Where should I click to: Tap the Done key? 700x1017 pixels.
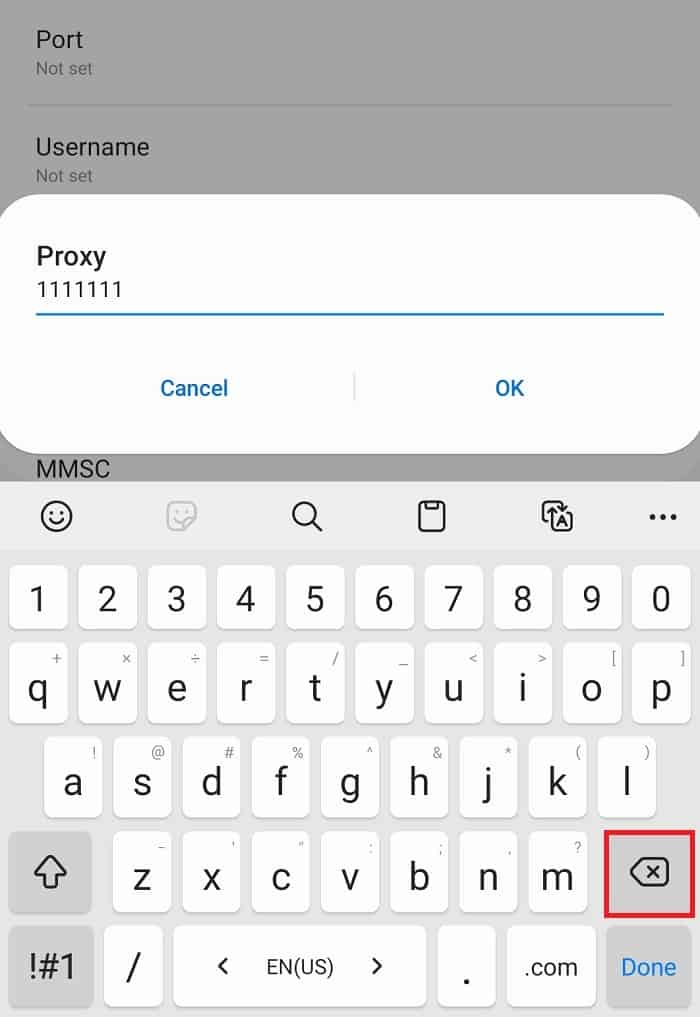click(x=649, y=966)
